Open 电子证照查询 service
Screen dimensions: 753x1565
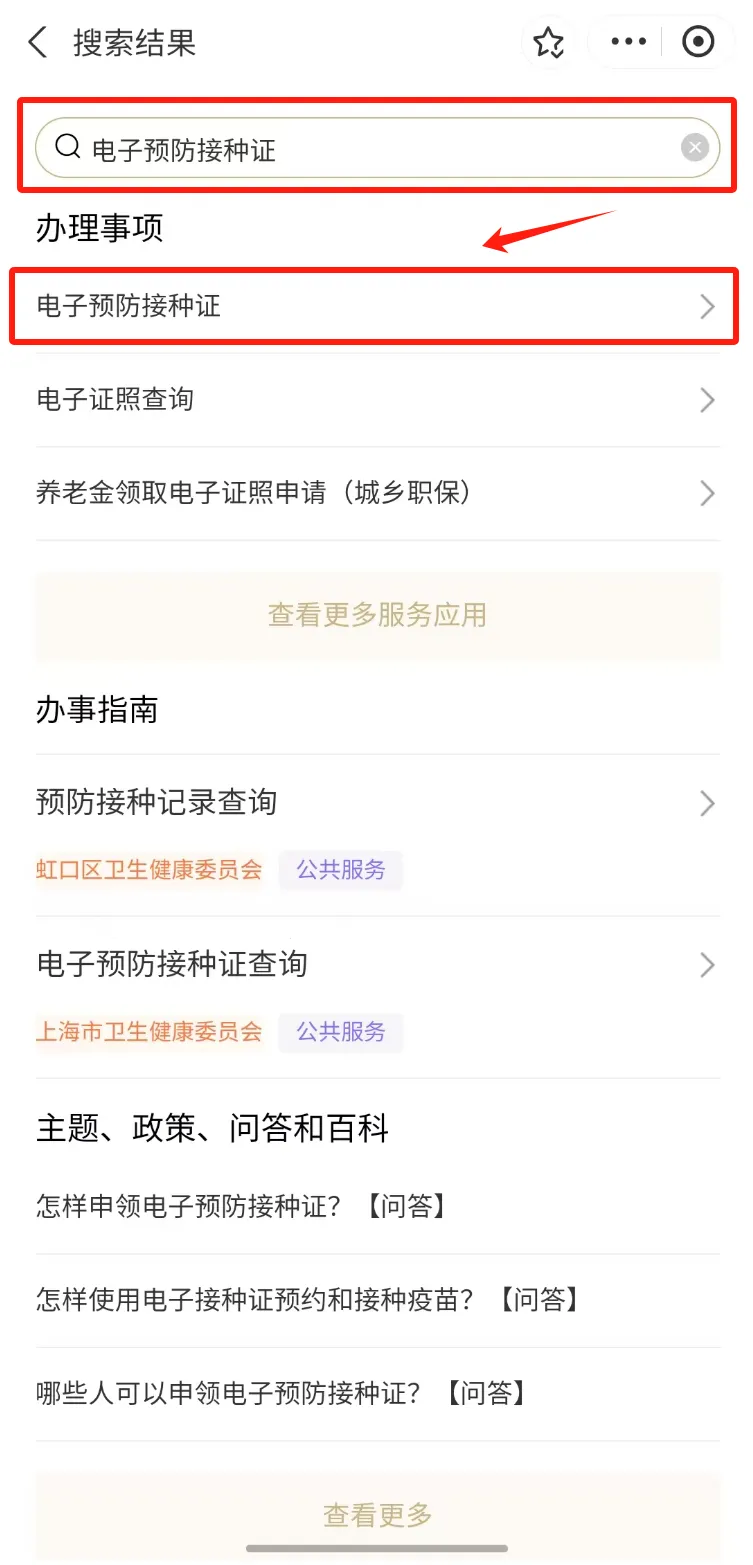pos(374,400)
